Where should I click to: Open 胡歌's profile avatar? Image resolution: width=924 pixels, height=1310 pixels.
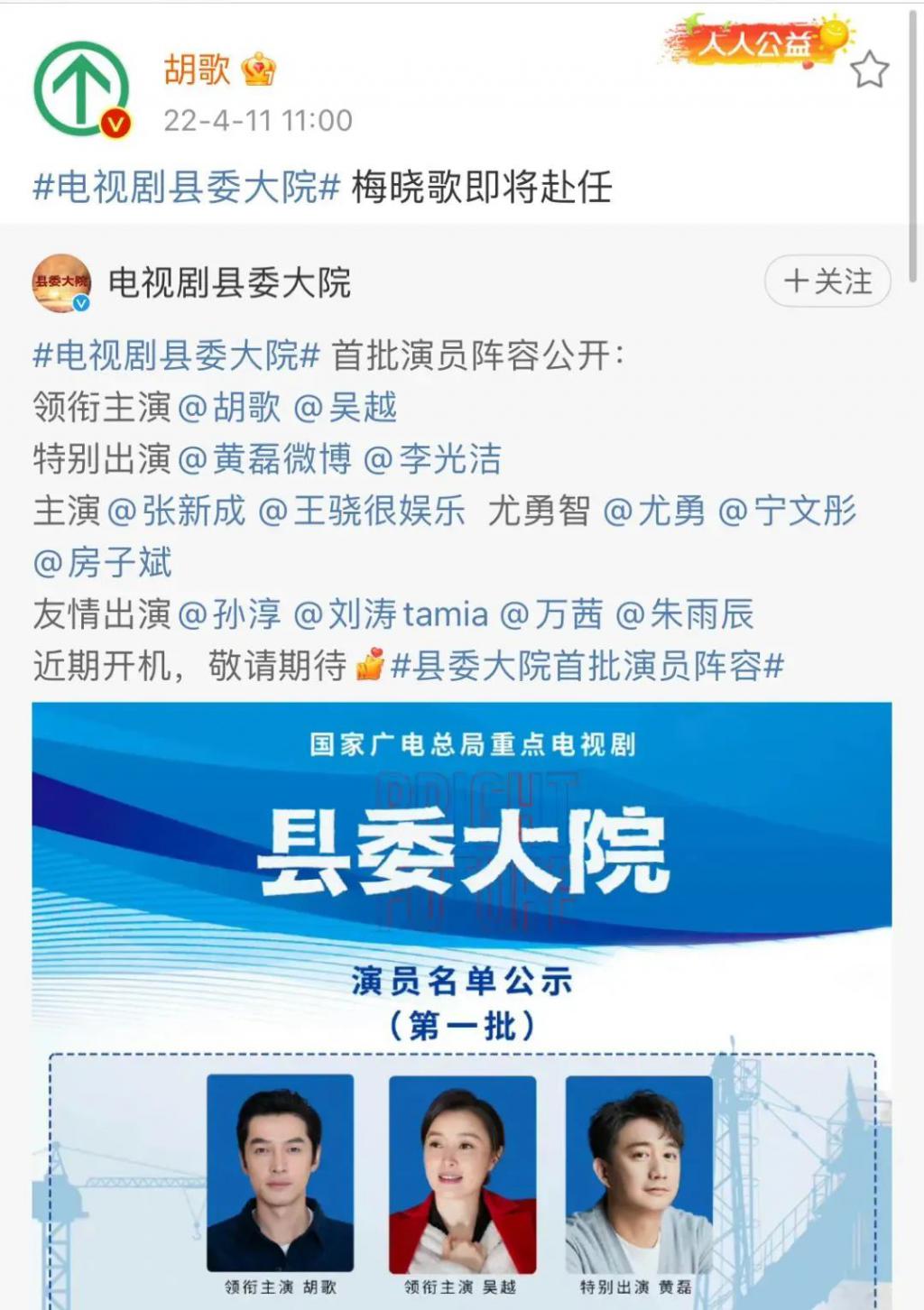coord(82,89)
